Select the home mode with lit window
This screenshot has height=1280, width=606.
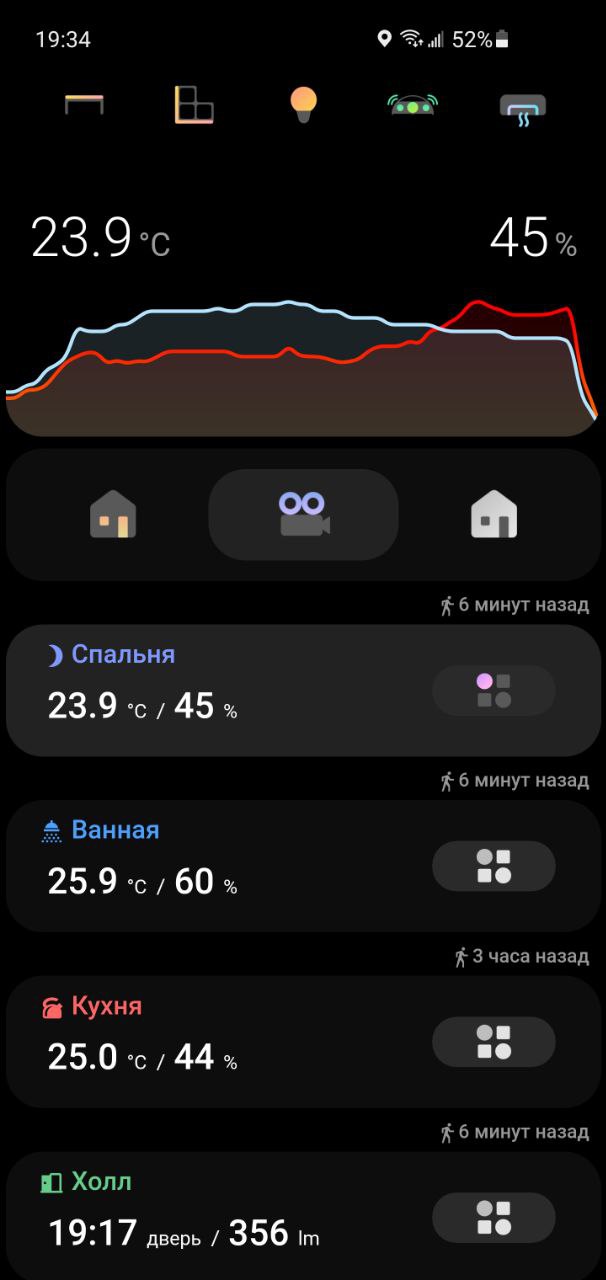click(113, 514)
